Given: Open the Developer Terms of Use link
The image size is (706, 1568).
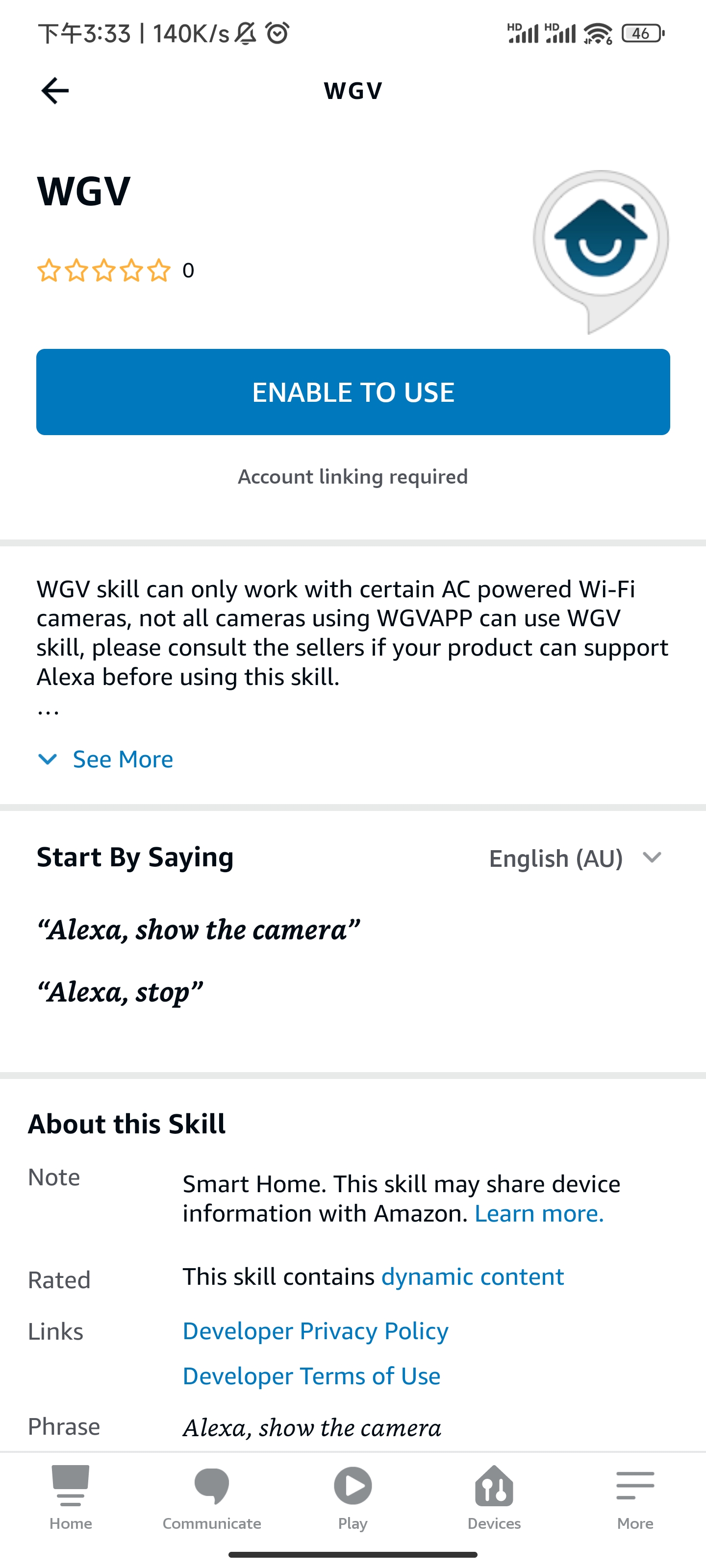Looking at the screenshot, I should pyautogui.click(x=311, y=1375).
